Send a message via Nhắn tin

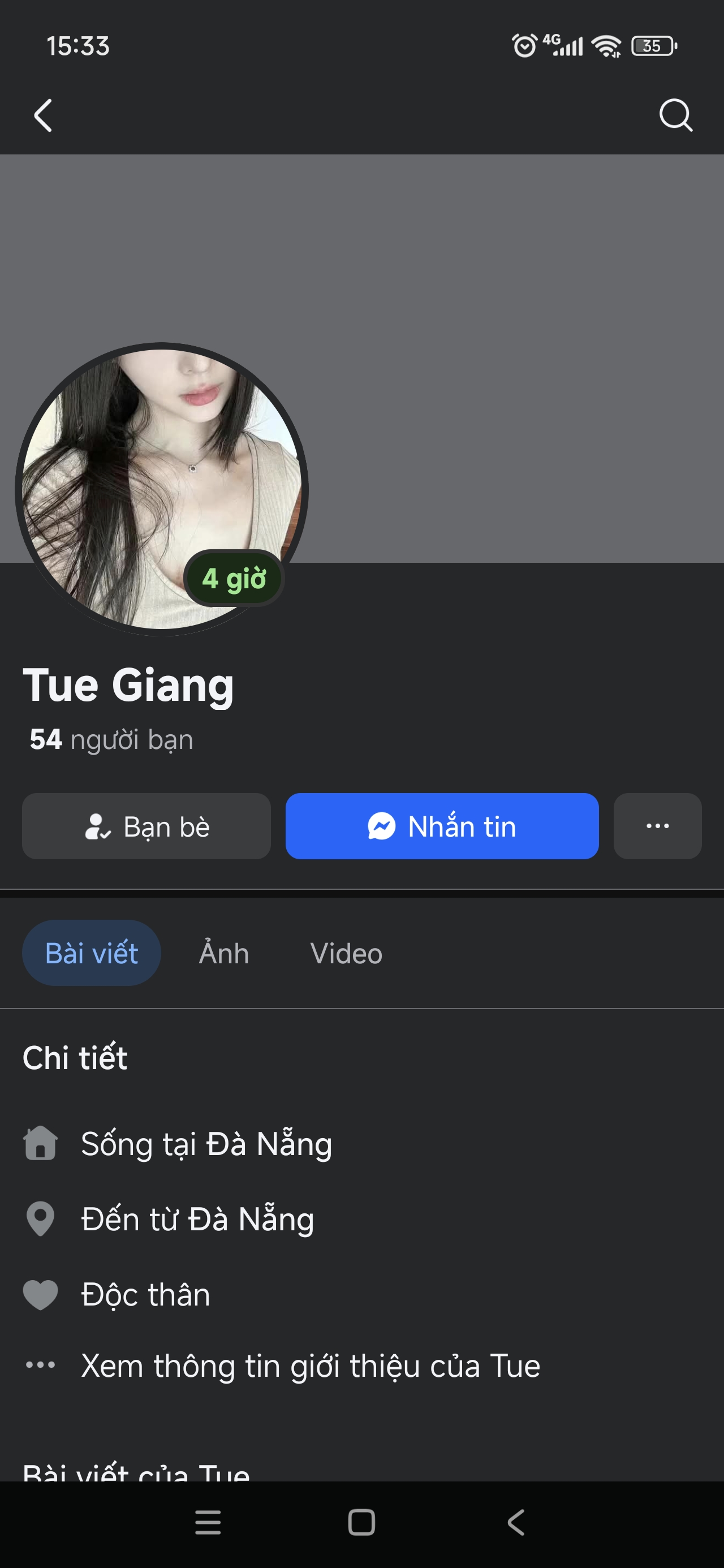pyautogui.click(x=441, y=826)
